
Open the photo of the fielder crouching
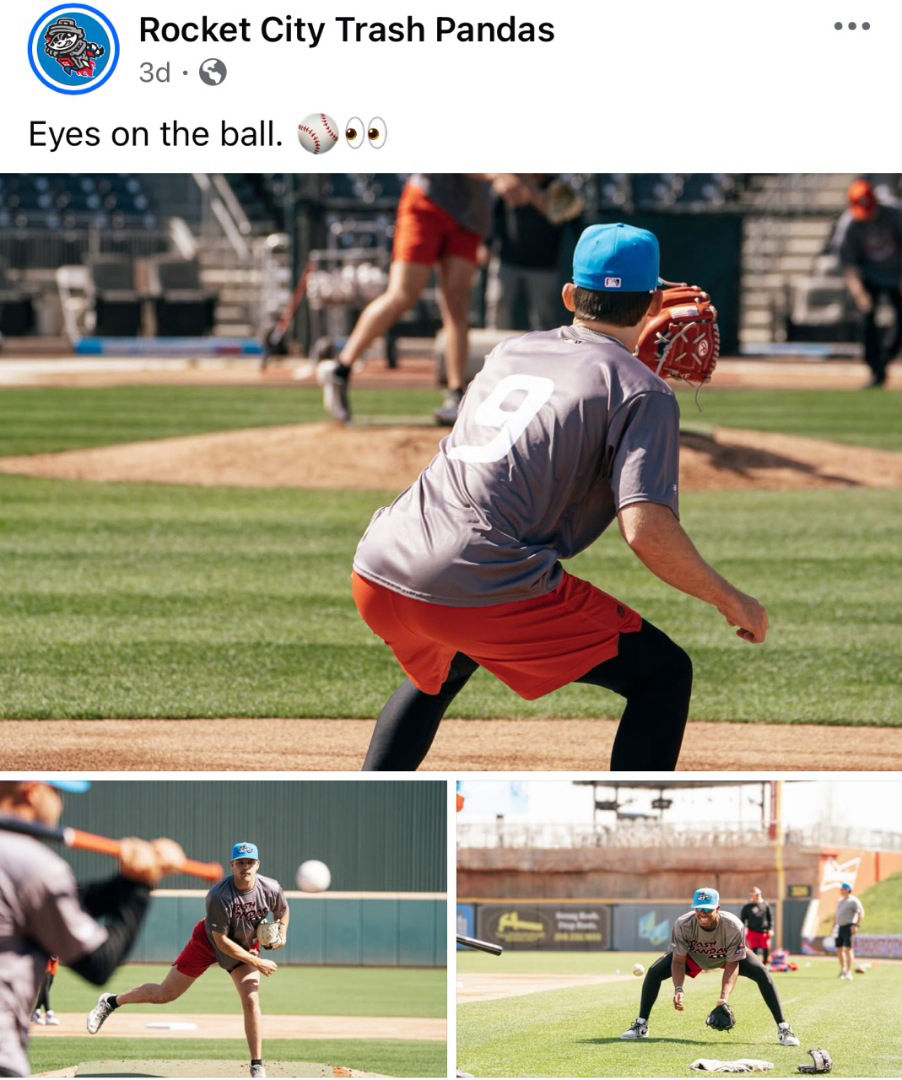[679, 928]
